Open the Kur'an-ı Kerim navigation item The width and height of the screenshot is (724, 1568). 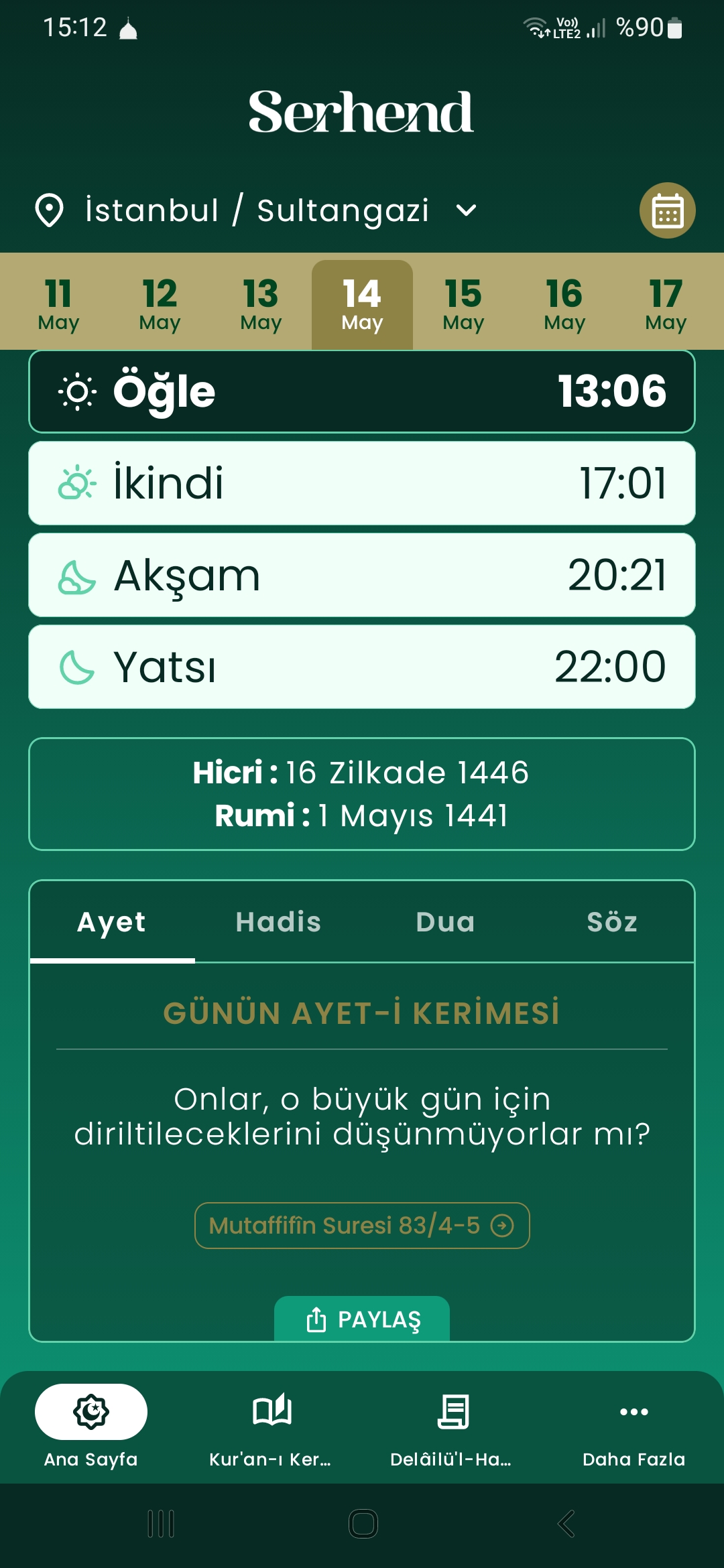271,1426
